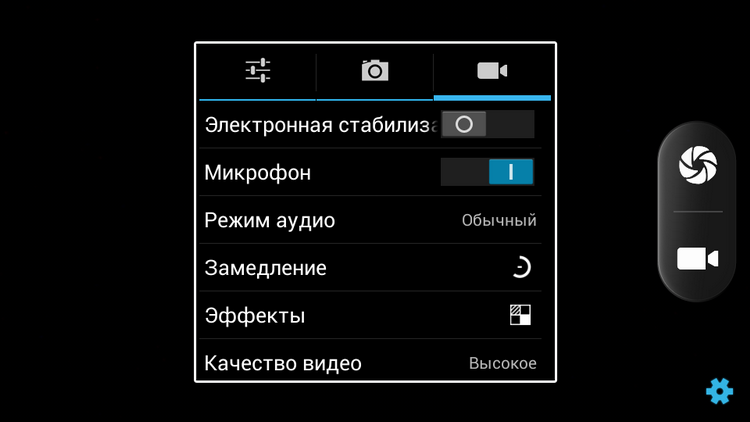
Task: Take a photo with the shutter button
Action: coord(697,165)
